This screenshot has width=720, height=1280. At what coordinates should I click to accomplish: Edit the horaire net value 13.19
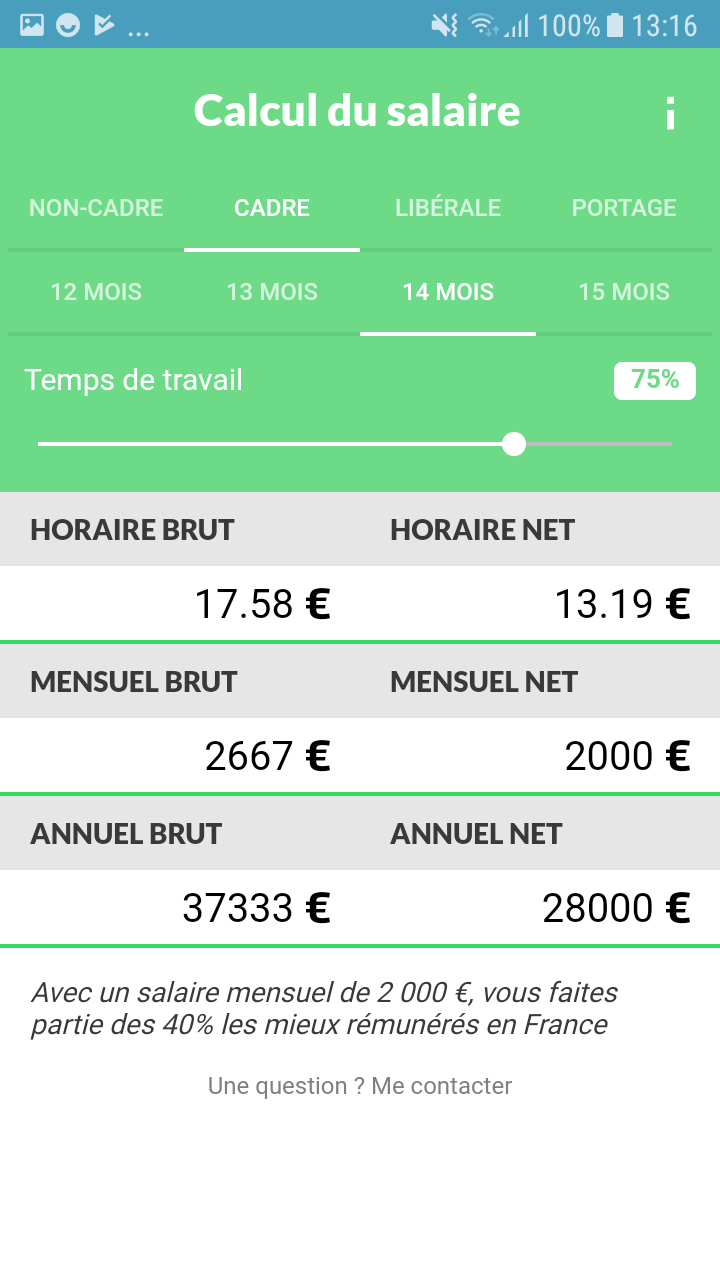tap(604, 604)
